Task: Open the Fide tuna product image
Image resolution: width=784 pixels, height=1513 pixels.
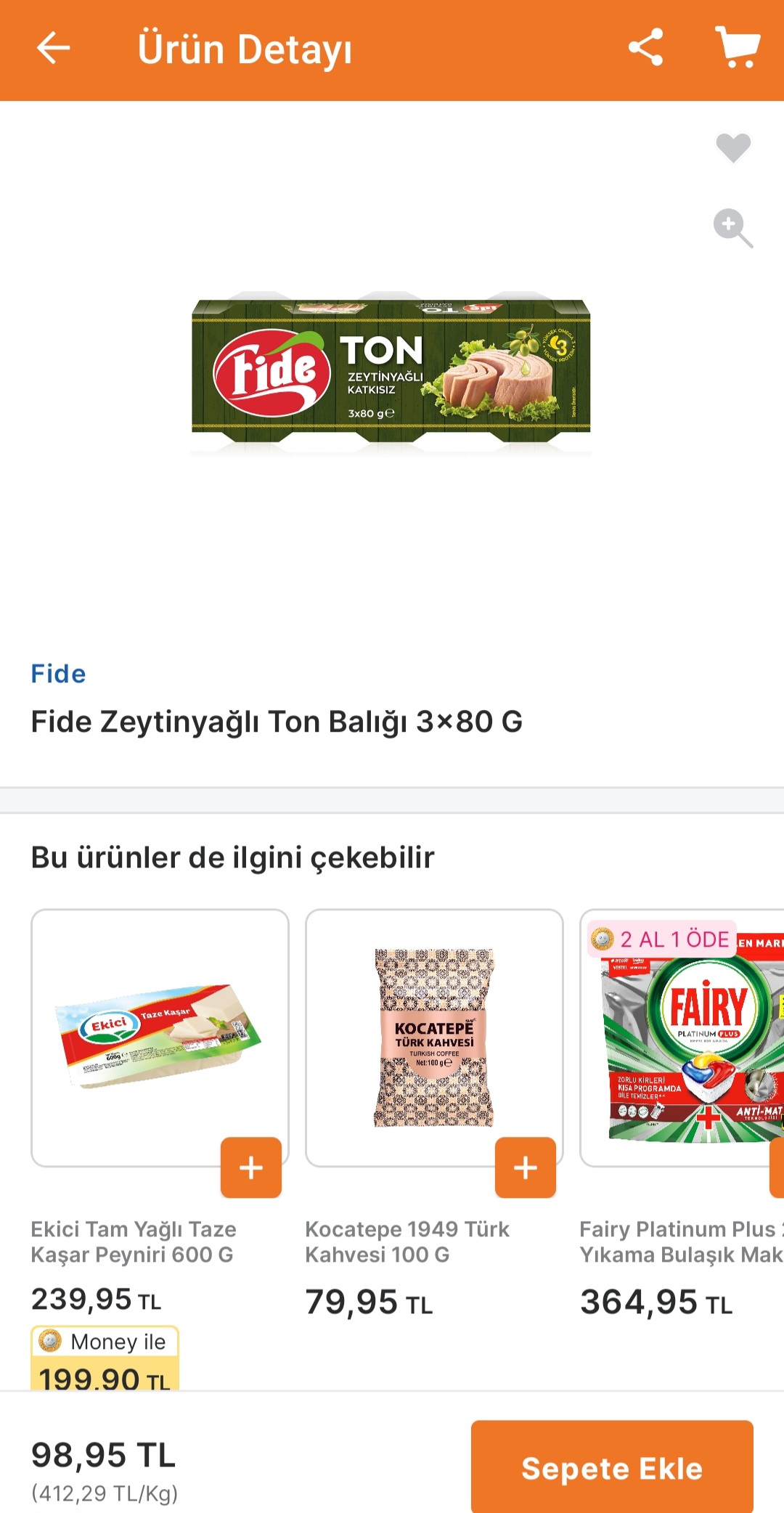Action: [x=391, y=372]
